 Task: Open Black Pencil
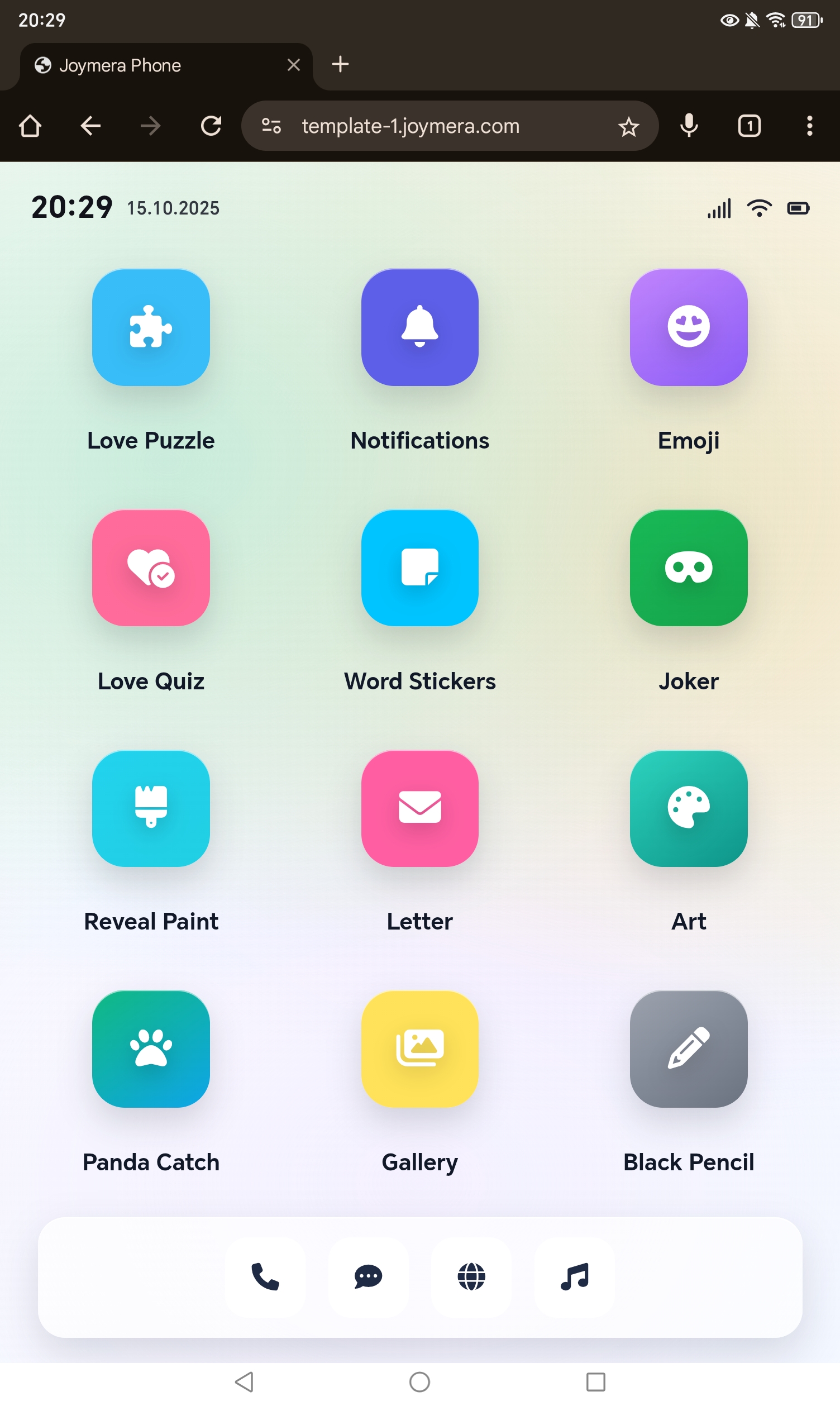tap(688, 1049)
